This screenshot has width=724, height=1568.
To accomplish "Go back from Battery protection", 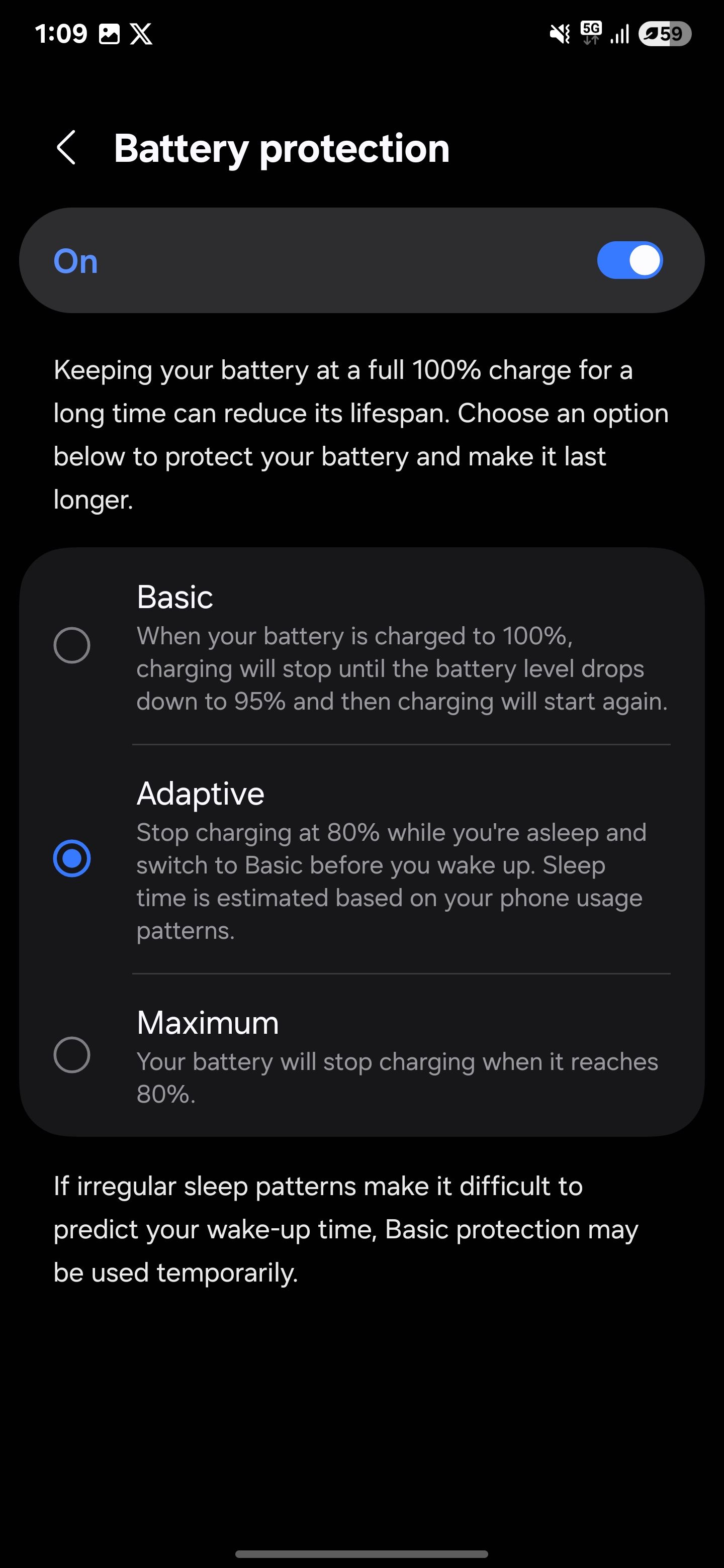I will (66, 148).
